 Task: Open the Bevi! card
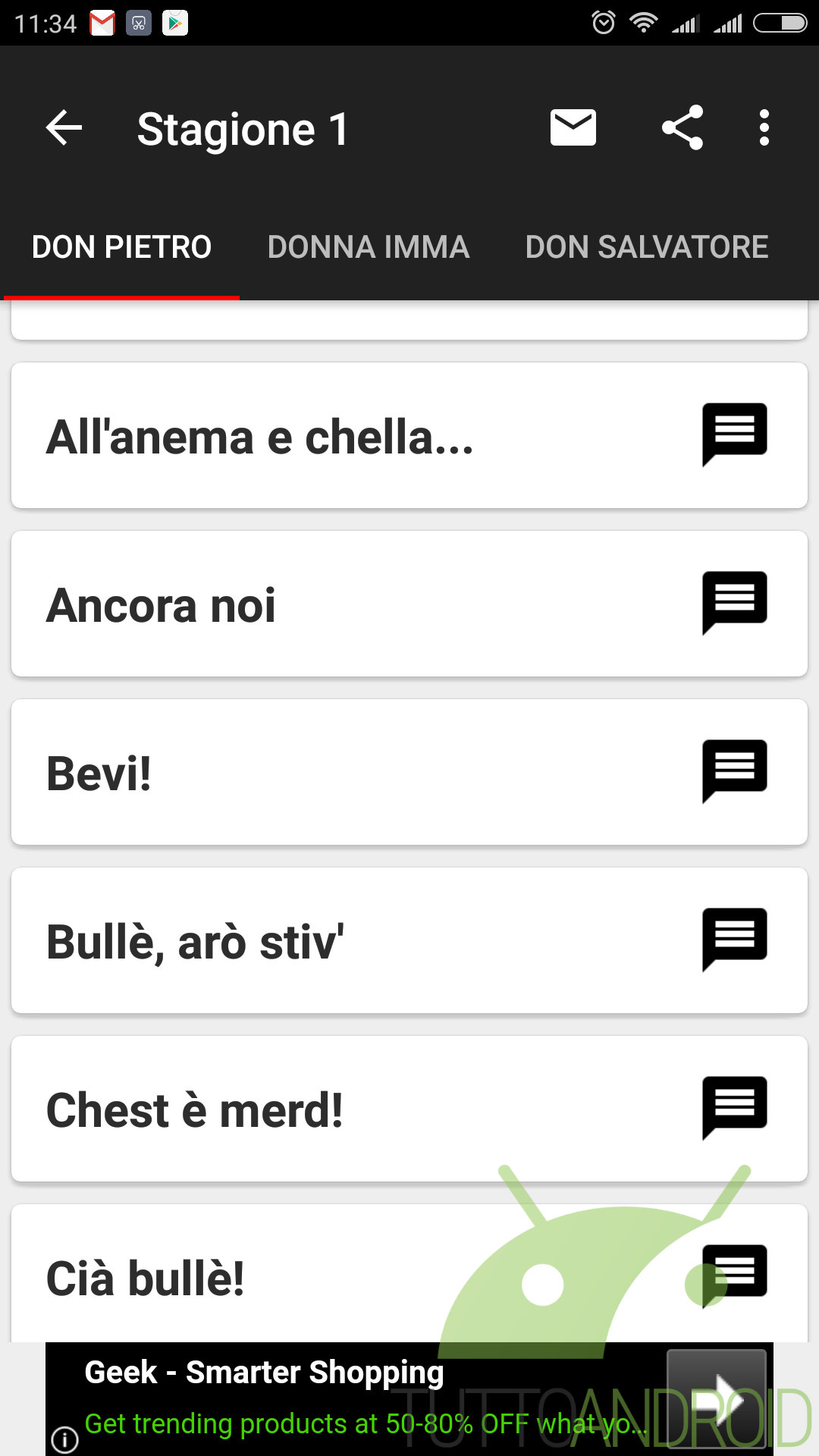click(x=409, y=772)
